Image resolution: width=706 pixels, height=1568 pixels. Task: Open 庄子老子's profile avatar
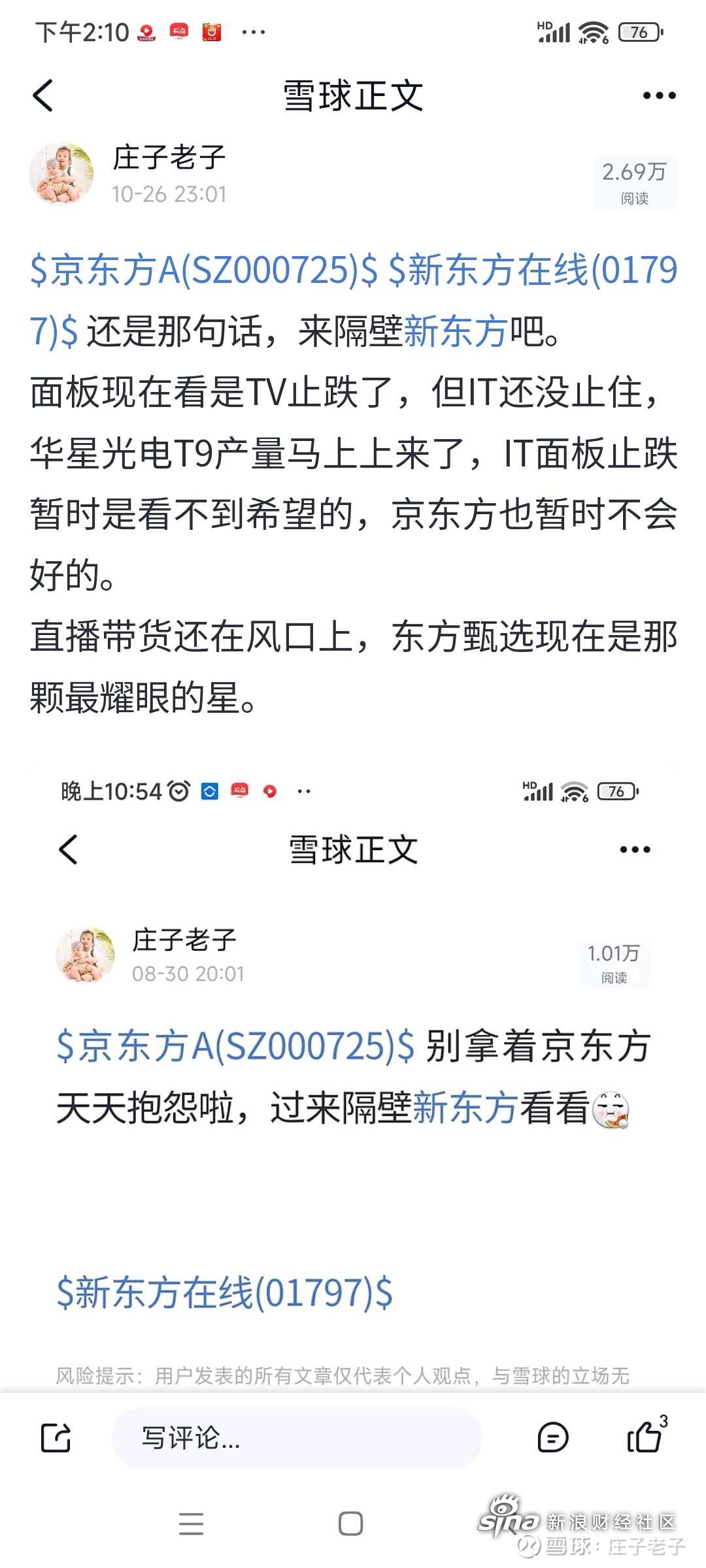click(61, 174)
